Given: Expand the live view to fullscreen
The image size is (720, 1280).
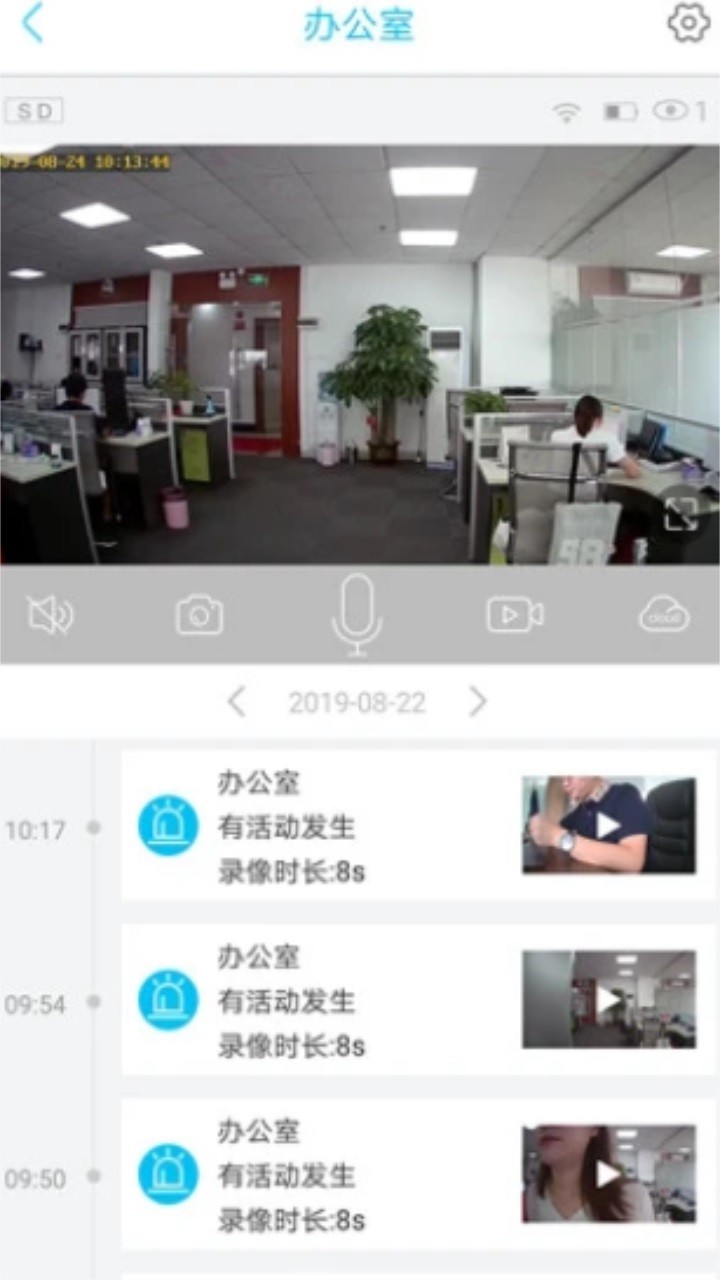Looking at the screenshot, I should pyautogui.click(x=680, y=514).
